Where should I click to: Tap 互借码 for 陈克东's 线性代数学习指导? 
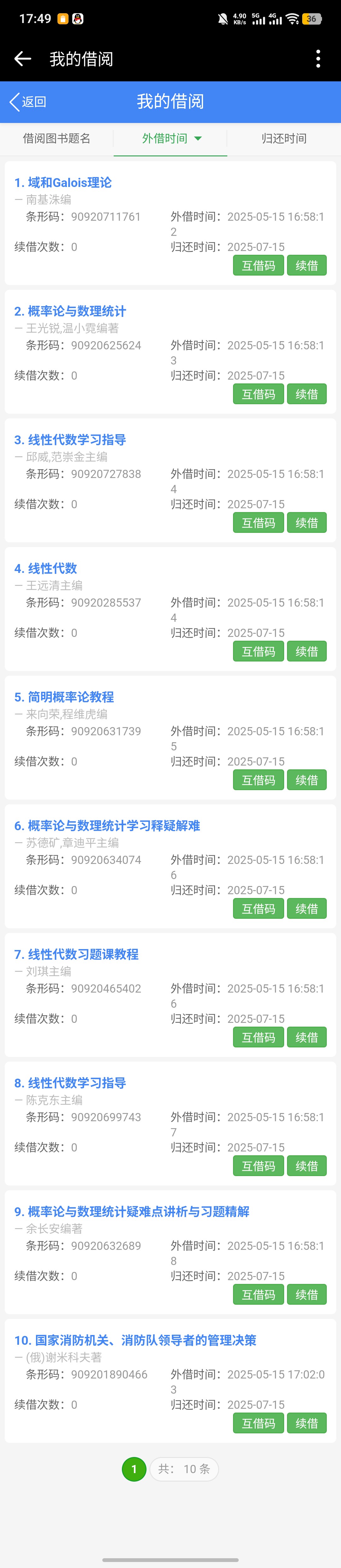click(x=258, y=1166)
